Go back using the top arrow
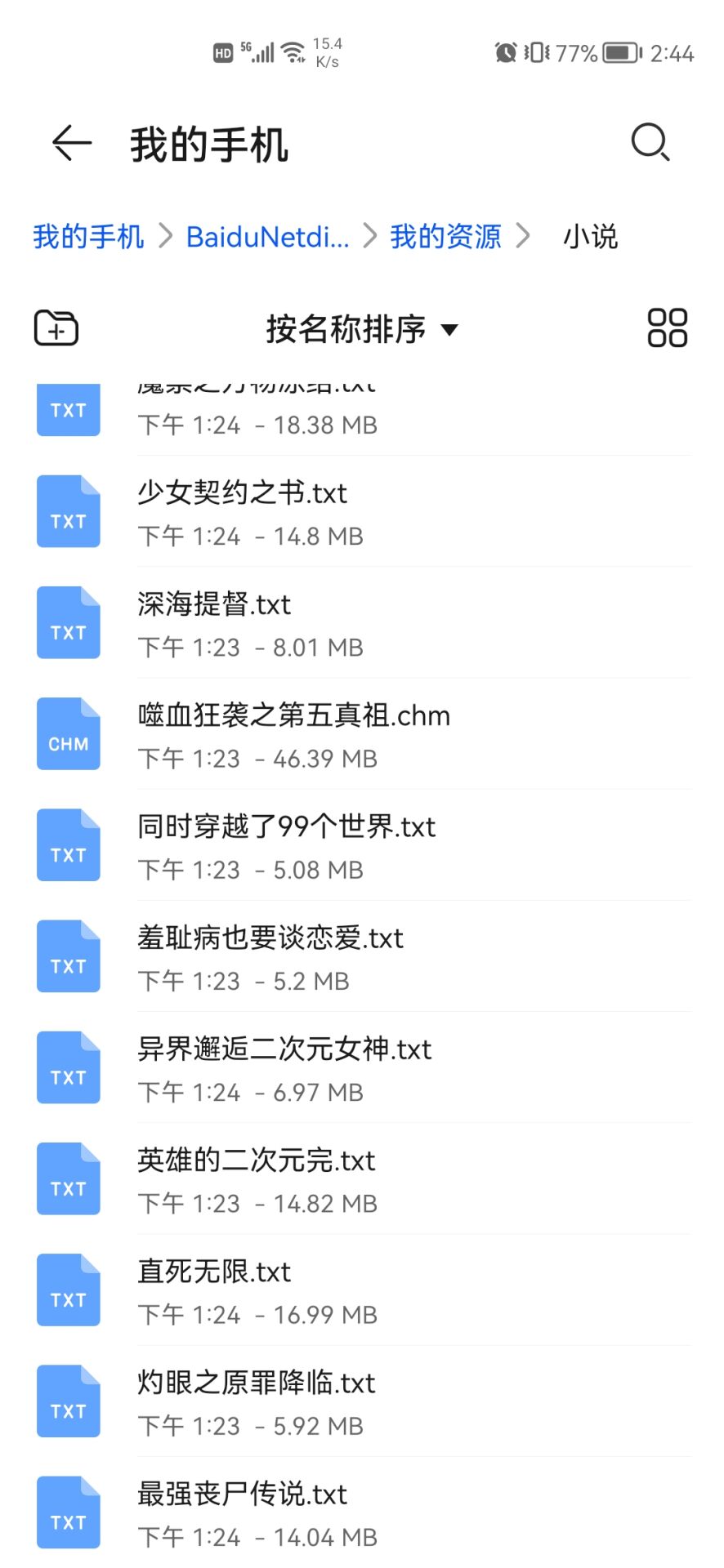The image size is (724, 1568). (72, 144)
